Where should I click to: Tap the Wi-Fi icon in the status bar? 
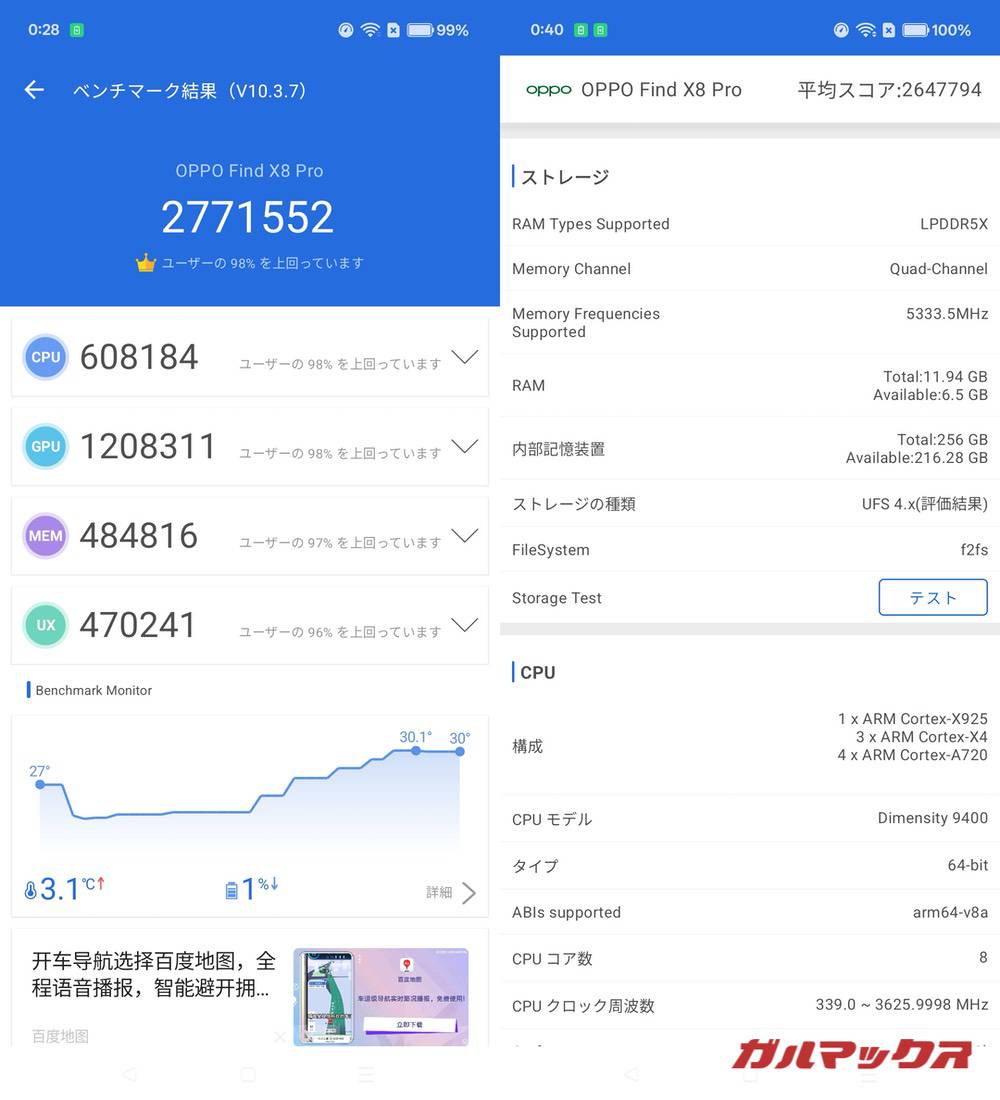(368, 29)
